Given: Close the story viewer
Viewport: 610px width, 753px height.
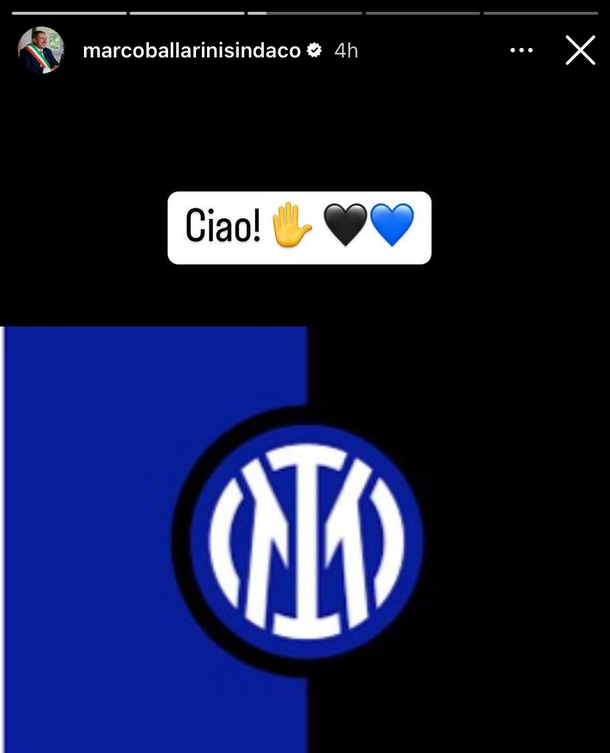Looking at the screenshot, I should [x=580, y=50].
